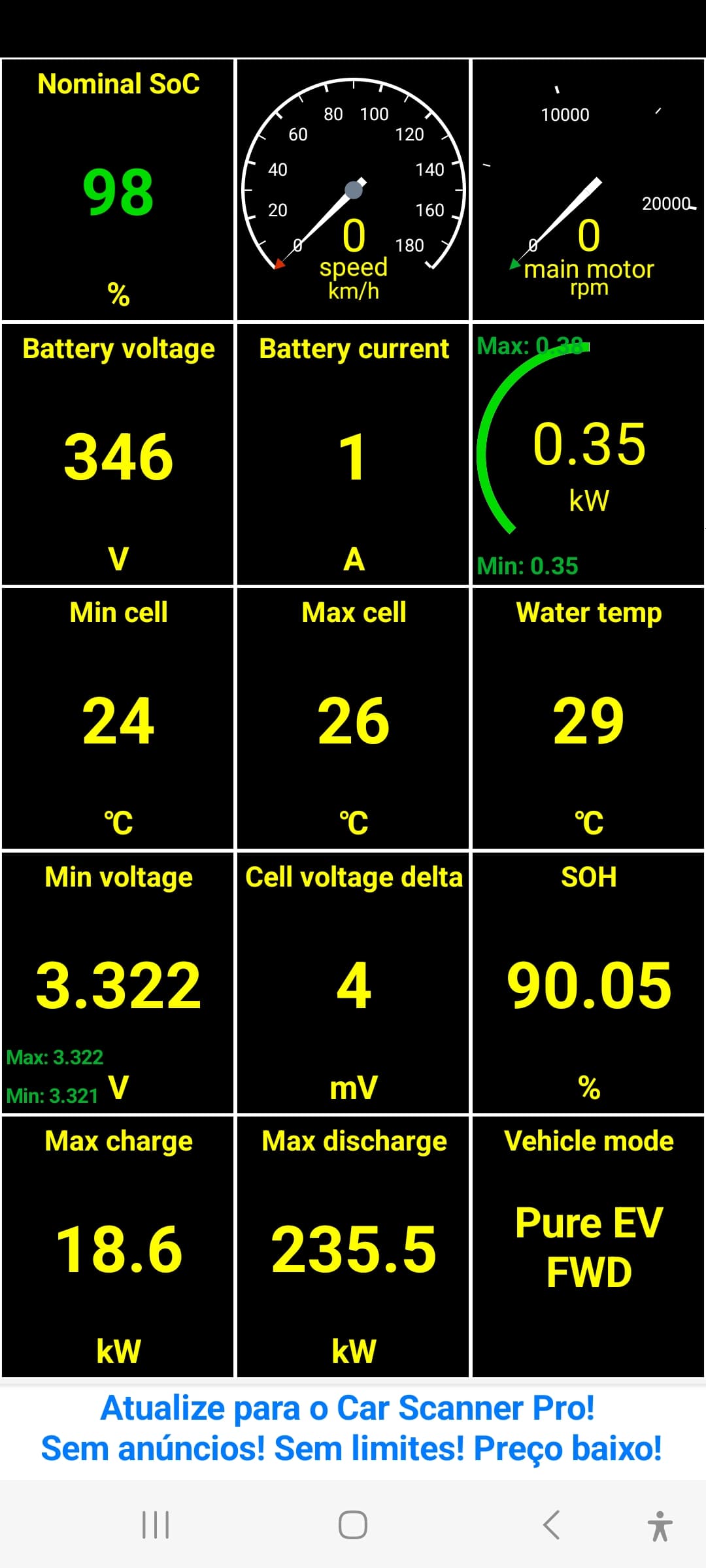The height and width of the screenshot is (1568, 706).
Task: Tap the home button in the navigation bar
Action: coord(353,1525)
